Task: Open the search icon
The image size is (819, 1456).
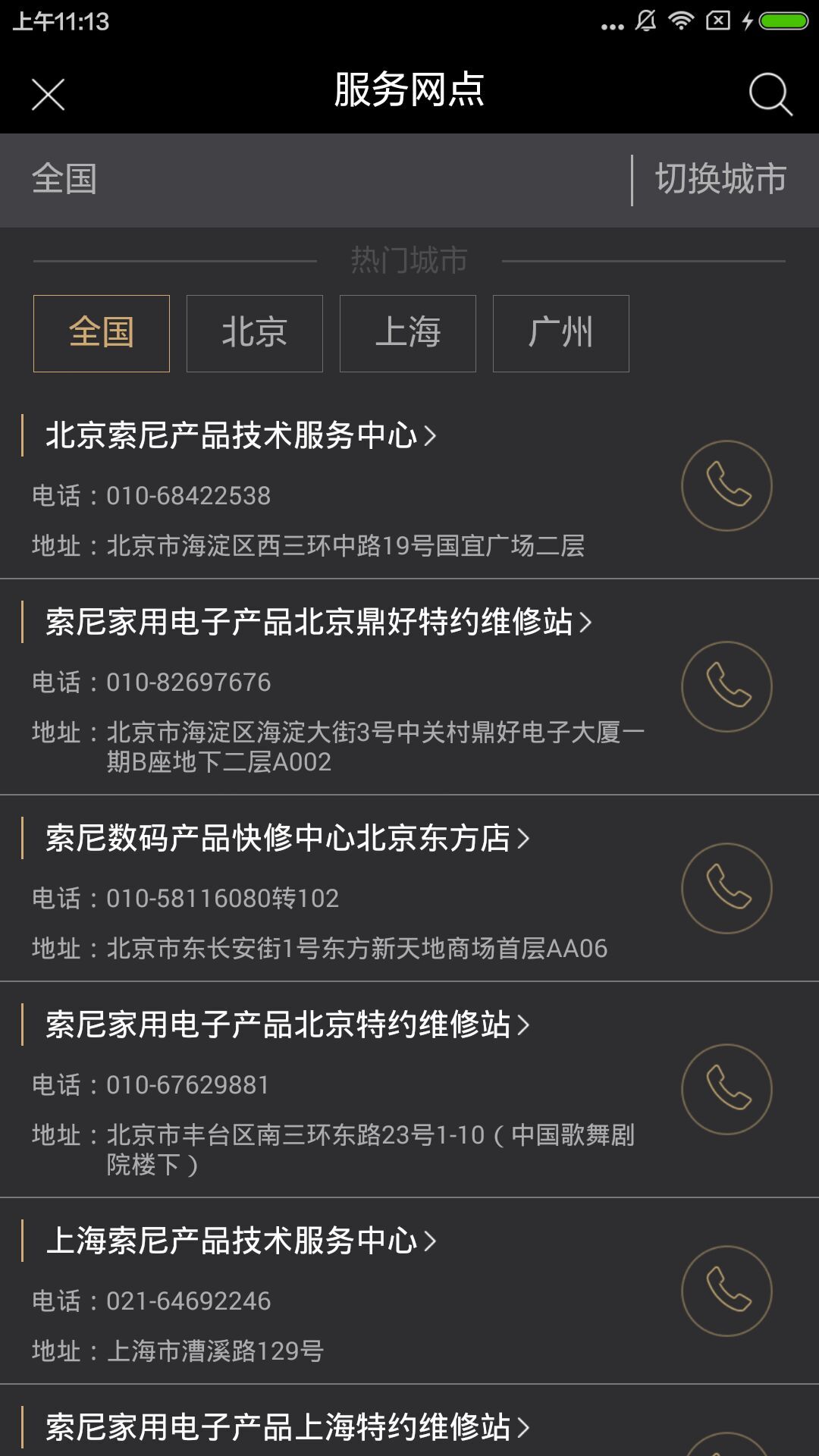Action: click(x=770, y=95)
